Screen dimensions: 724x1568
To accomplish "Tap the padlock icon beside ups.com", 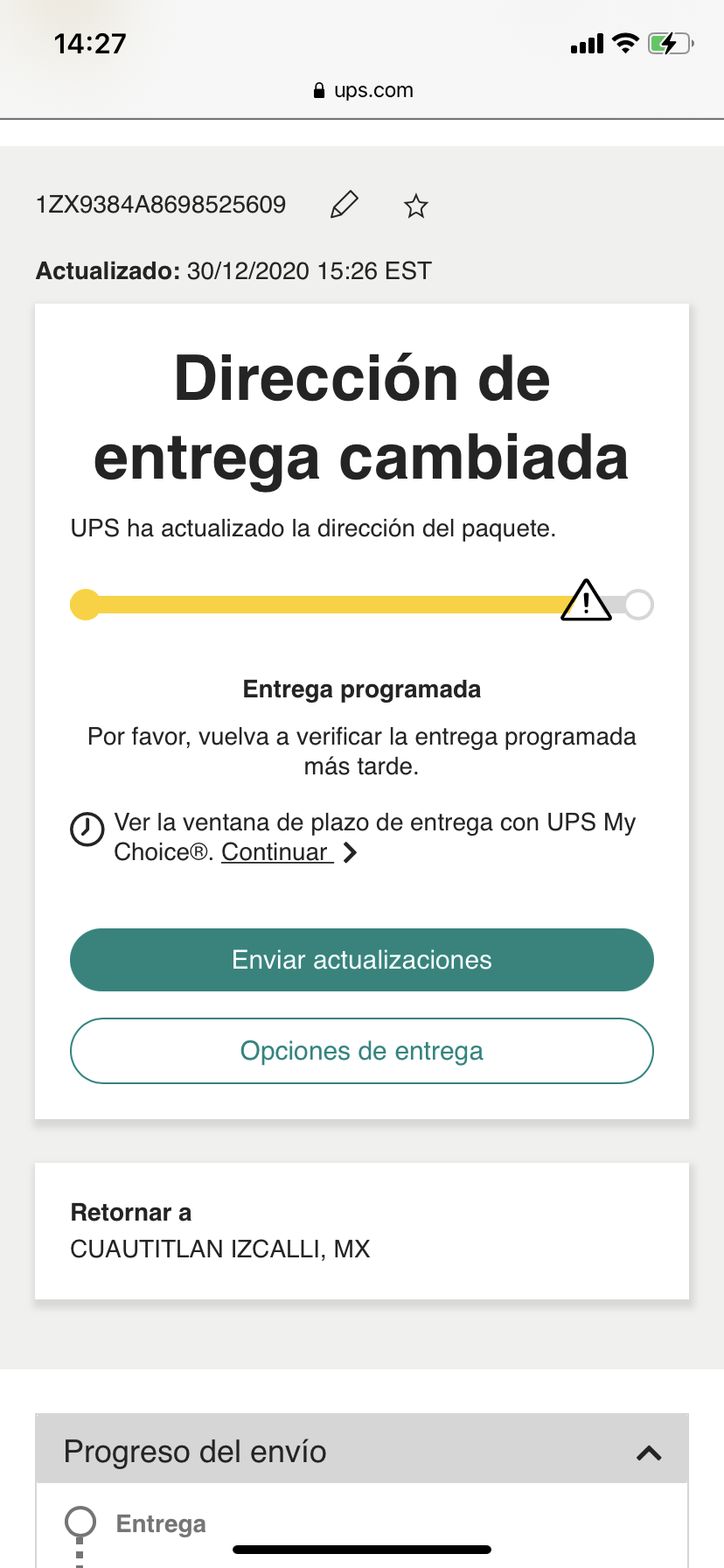I will 317,90.
